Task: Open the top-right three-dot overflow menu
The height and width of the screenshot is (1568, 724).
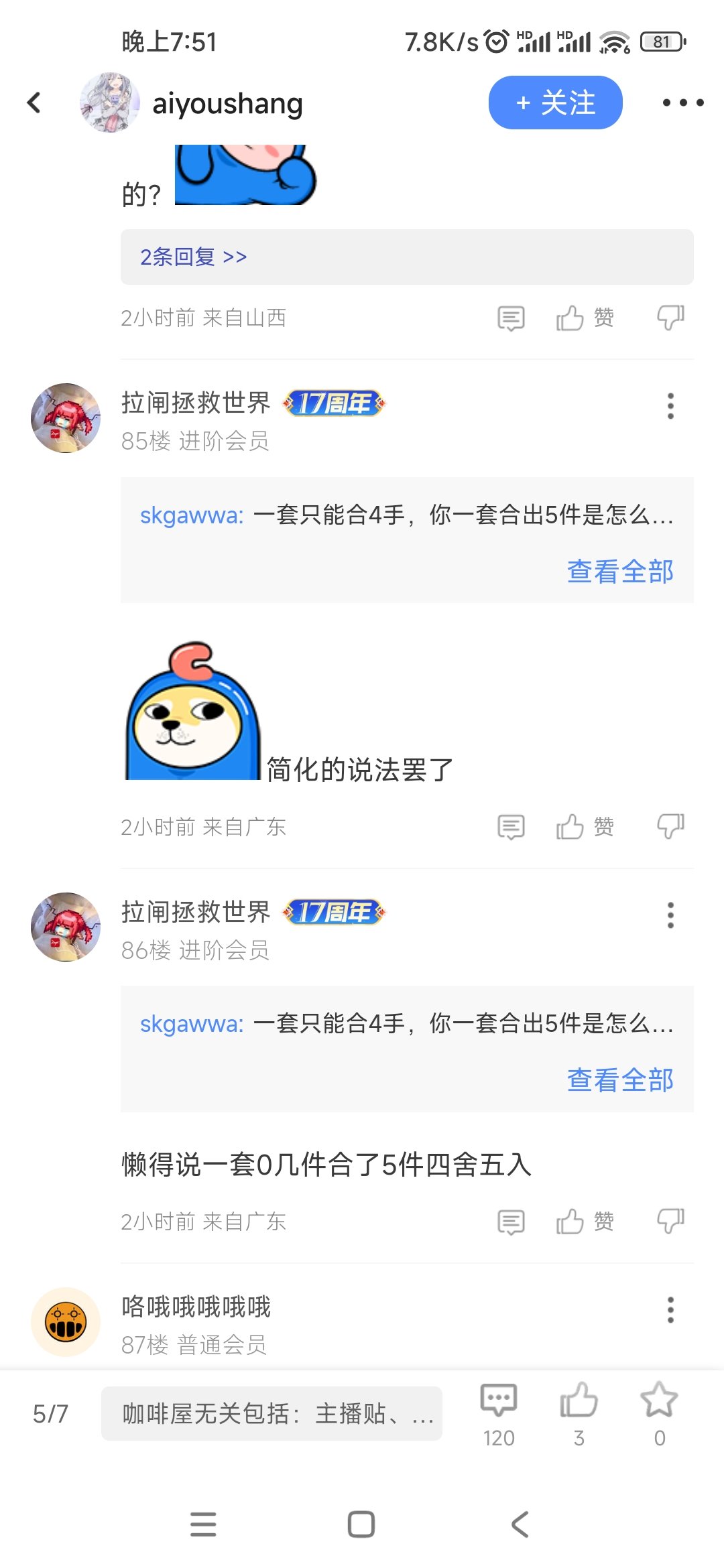Action: click(x=682, y=103)
